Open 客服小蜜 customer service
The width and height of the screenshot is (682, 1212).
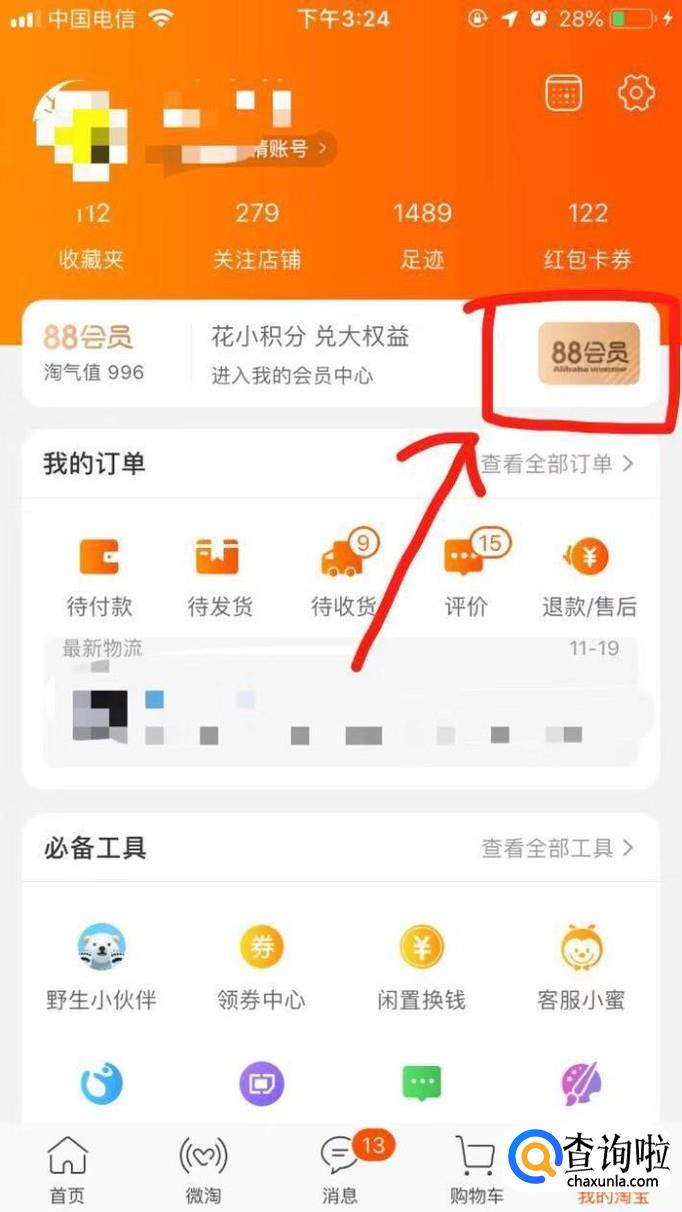point(582,968)
